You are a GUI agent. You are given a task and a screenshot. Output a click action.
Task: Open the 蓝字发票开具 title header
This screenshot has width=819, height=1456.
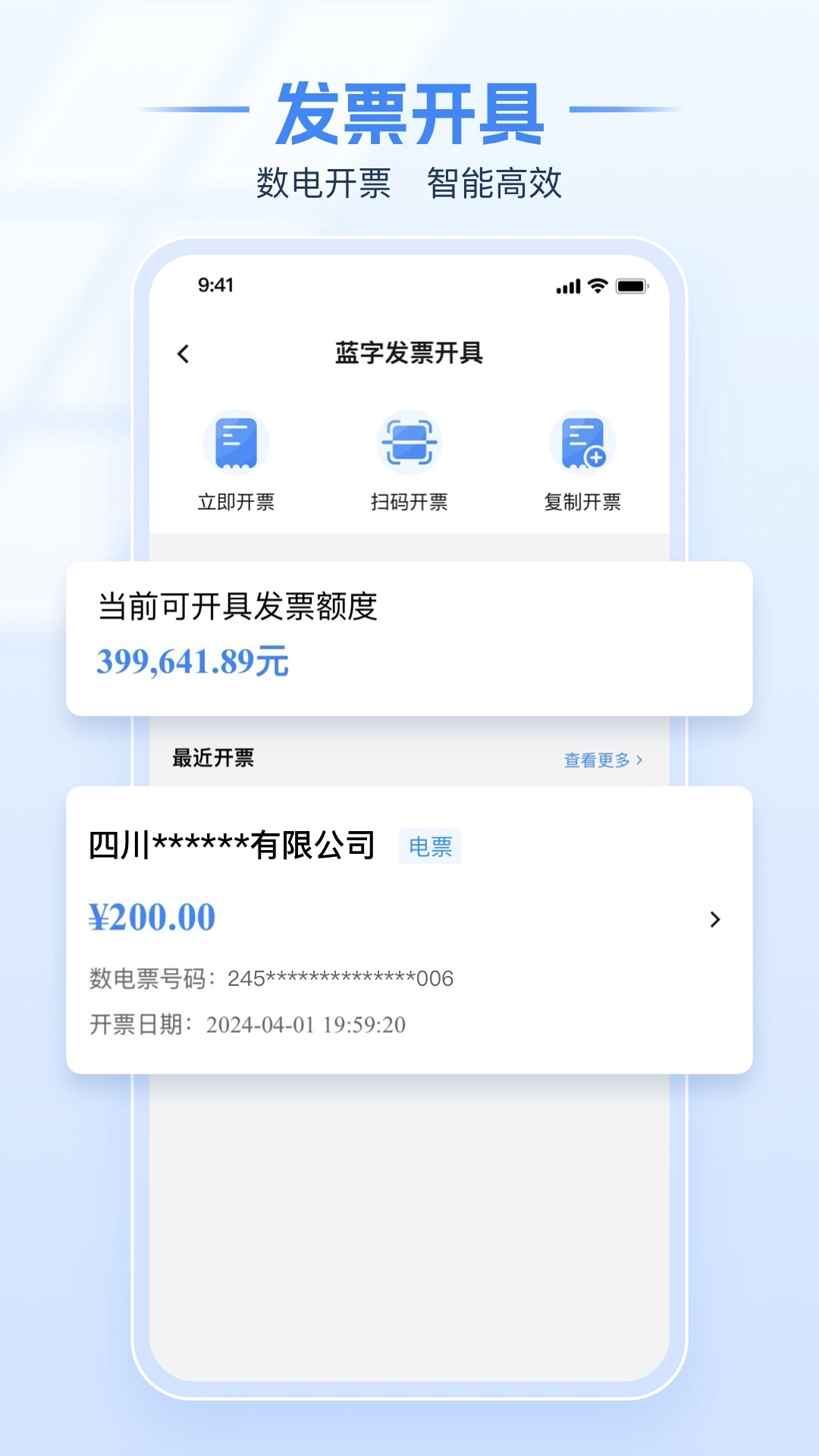(409, 353)
